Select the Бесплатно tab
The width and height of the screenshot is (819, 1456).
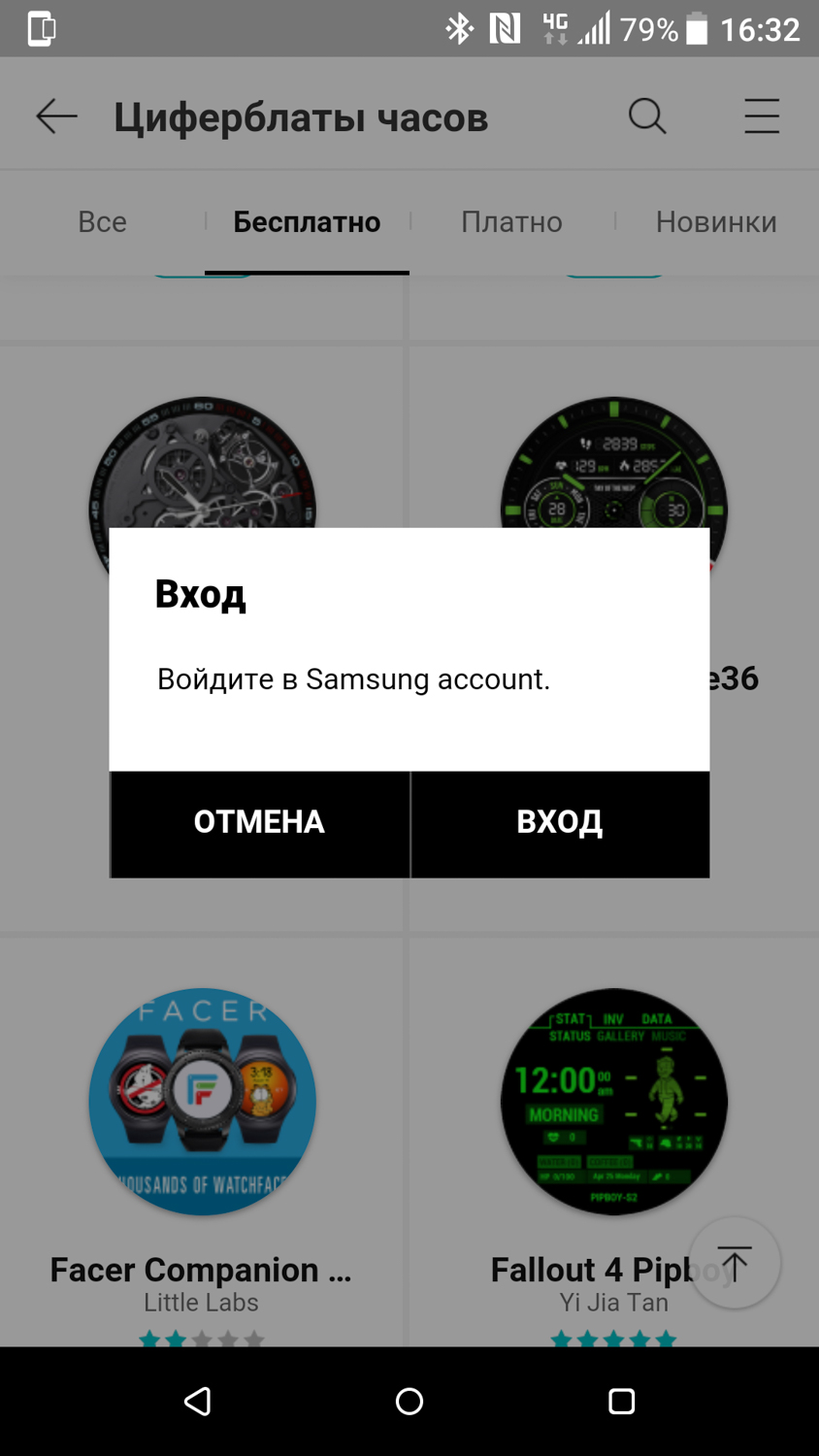pyautogui.click(x=307, y=222)
